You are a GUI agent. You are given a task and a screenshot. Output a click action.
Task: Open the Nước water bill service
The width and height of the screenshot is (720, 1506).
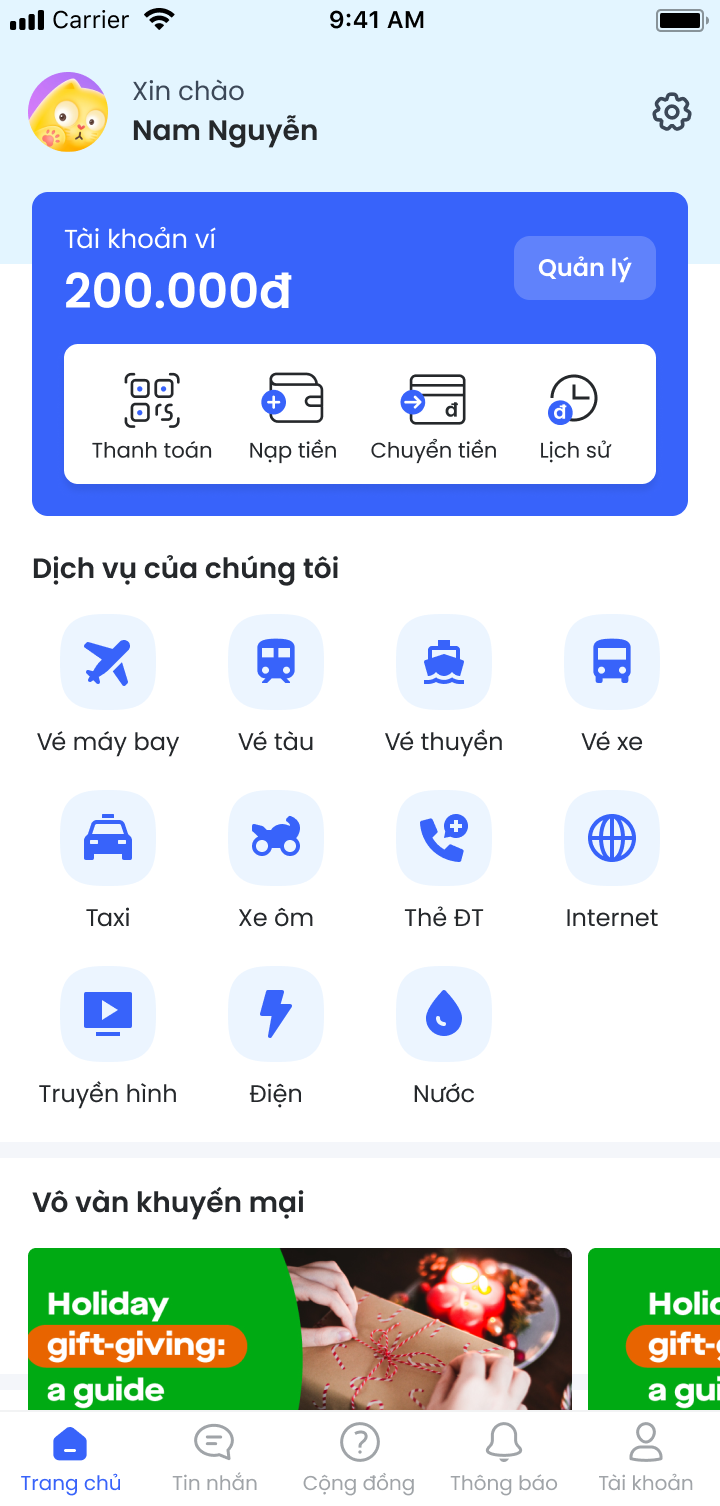coord(444,1014)
